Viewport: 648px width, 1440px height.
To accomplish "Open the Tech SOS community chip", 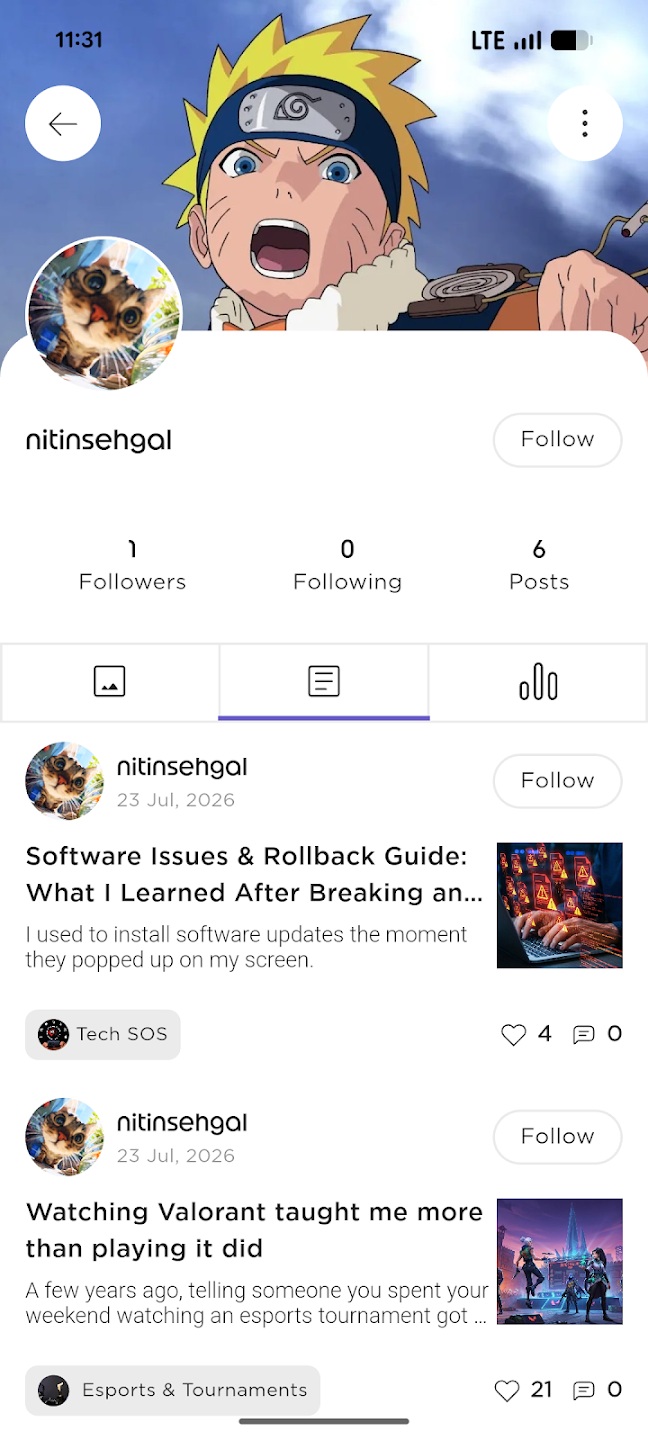I will tap(103, 1034).
